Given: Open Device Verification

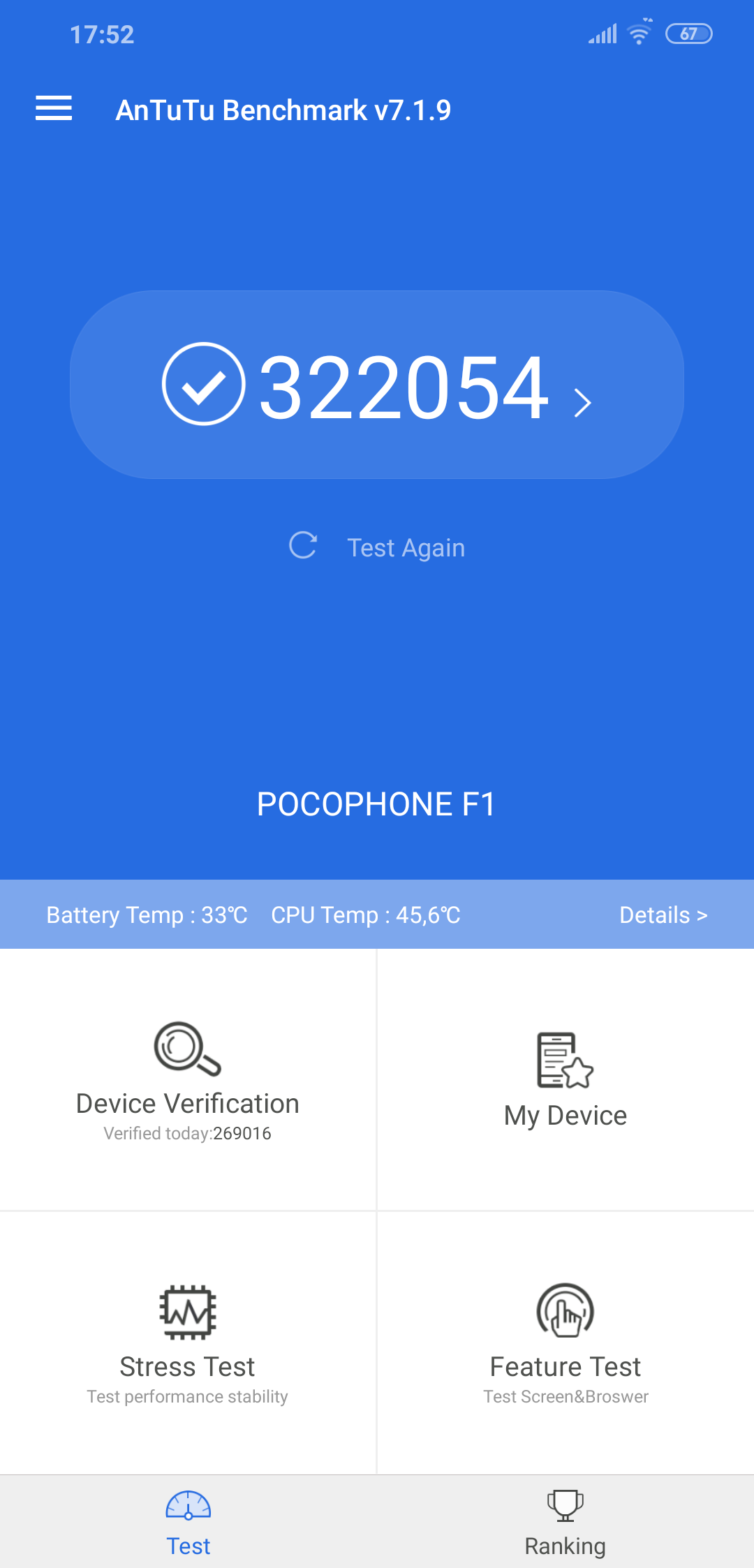Looking at the screenshot, I should (x=188, y=1080).
